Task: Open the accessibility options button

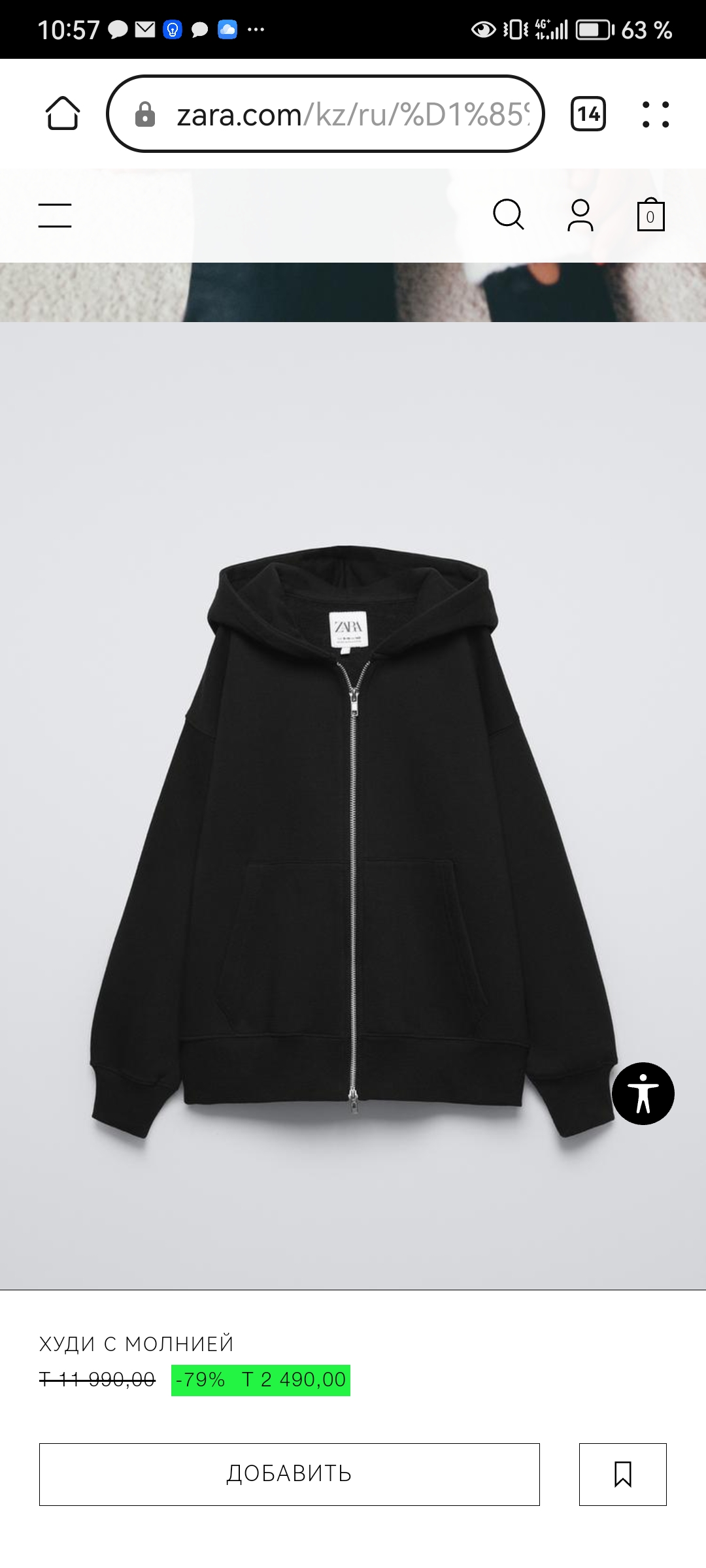Action: (643, 1094)
